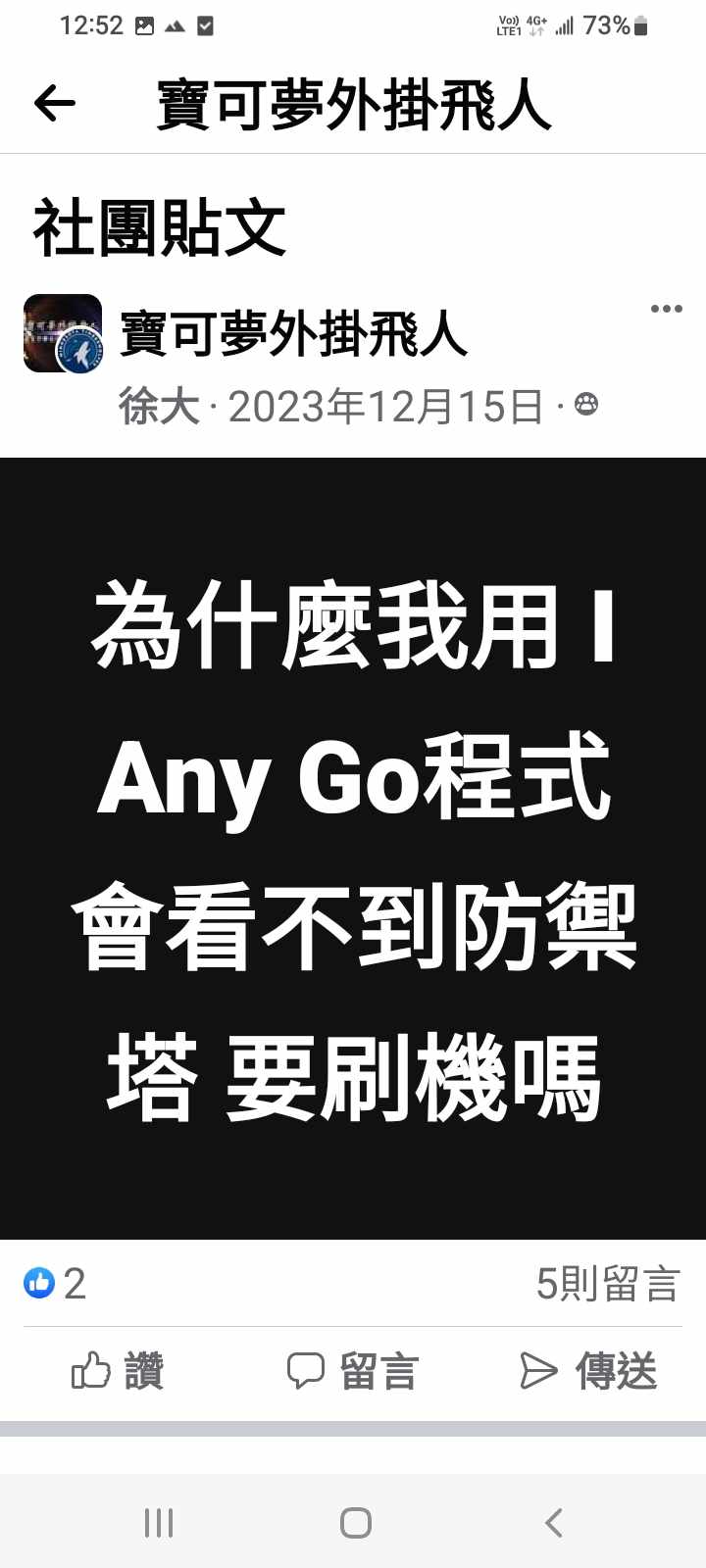Go to the system home screen
The width and height of the screenshot is (706, 1568).
click(355, 1523)
